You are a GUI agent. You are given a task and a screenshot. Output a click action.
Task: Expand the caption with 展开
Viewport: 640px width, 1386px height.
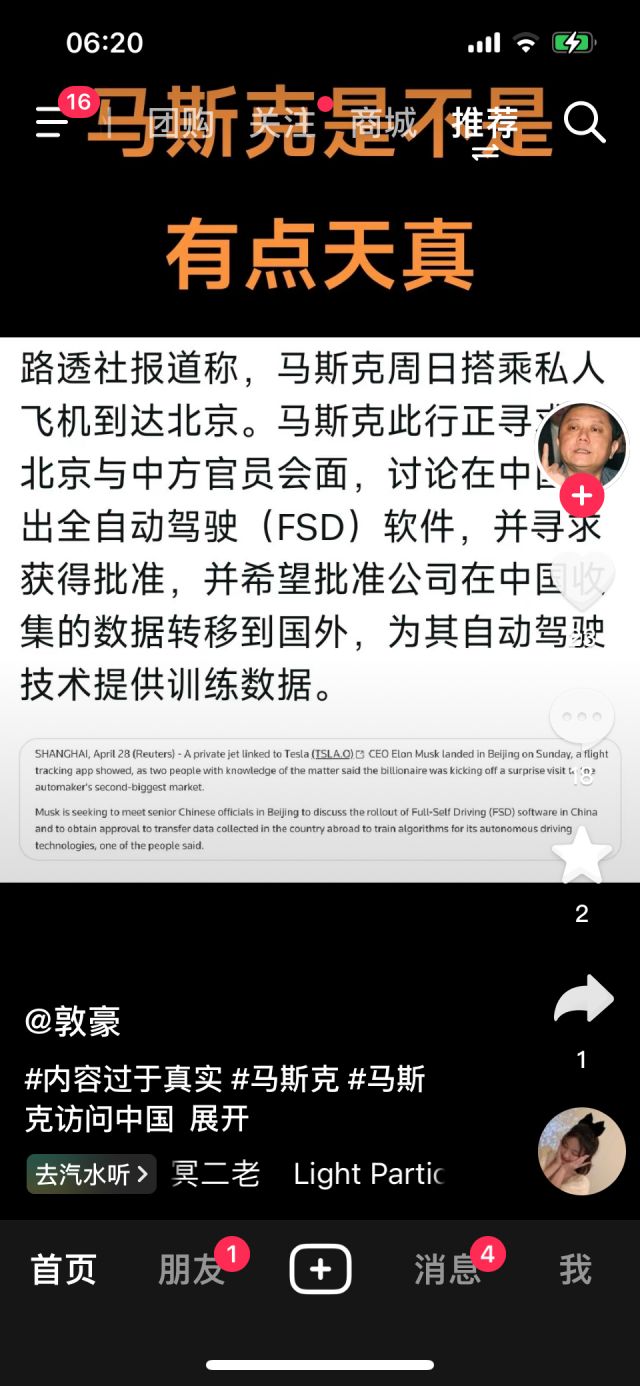point(219,1118)
